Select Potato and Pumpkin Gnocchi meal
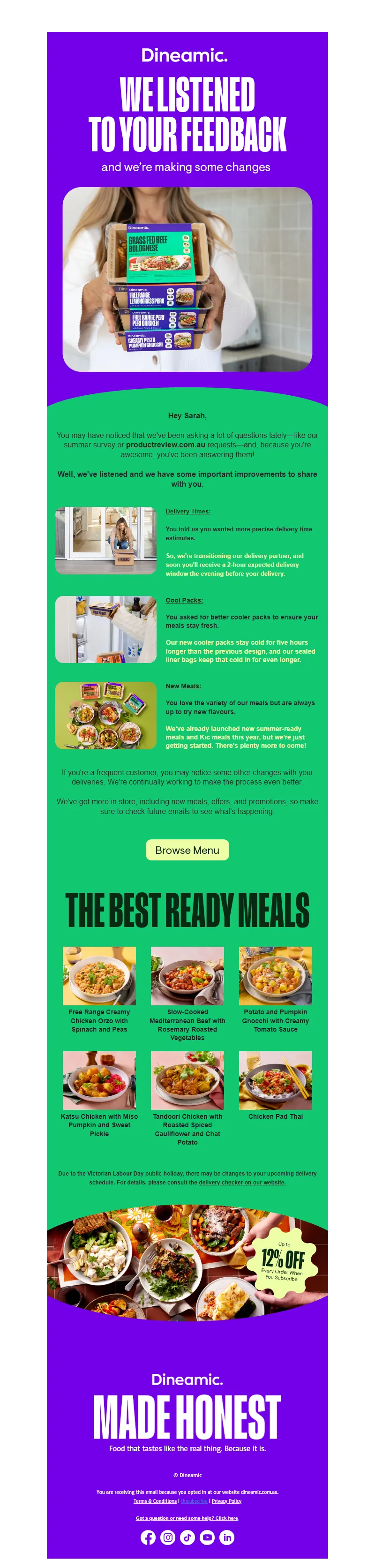Viewport: 375px width, 1568px height. click(275, 976)
